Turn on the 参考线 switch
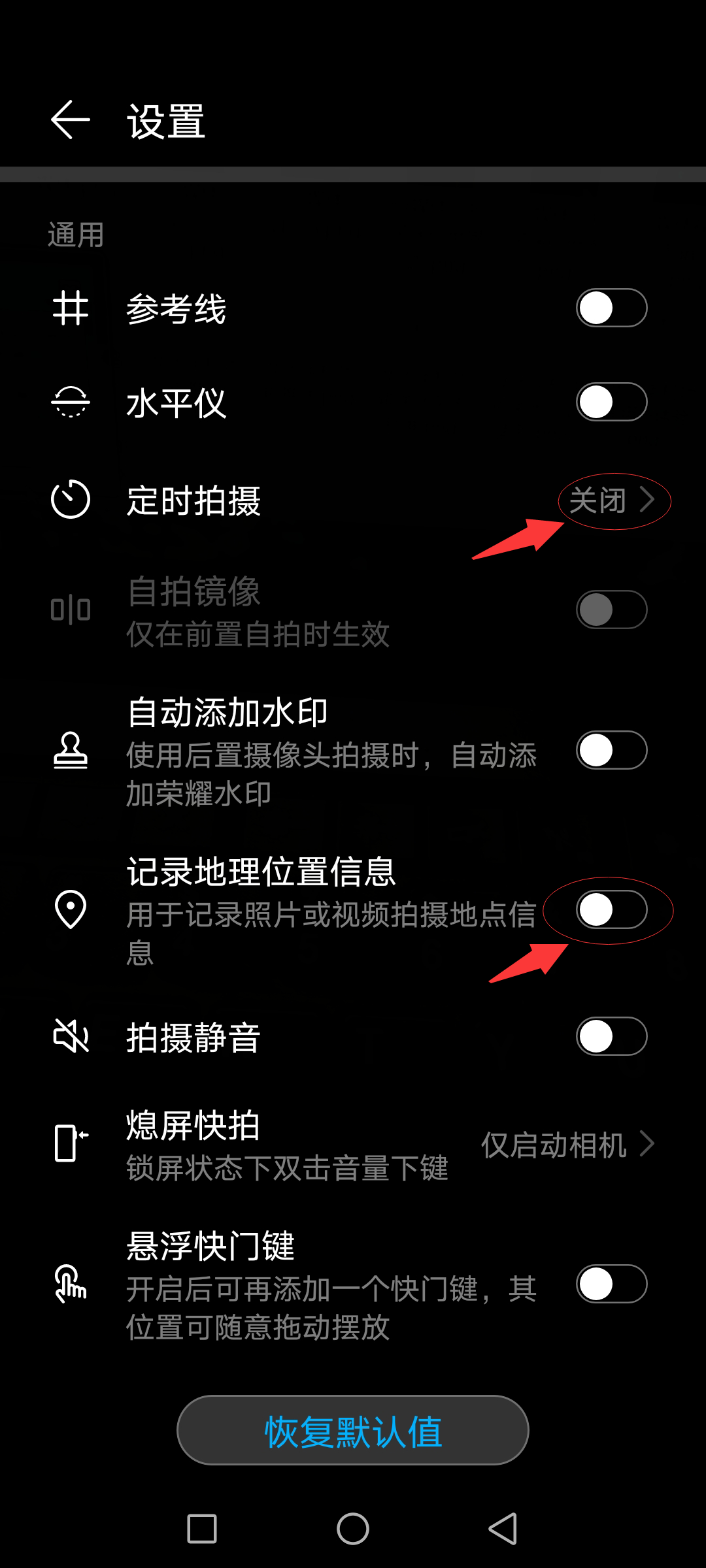 click(x=611, y=308)
